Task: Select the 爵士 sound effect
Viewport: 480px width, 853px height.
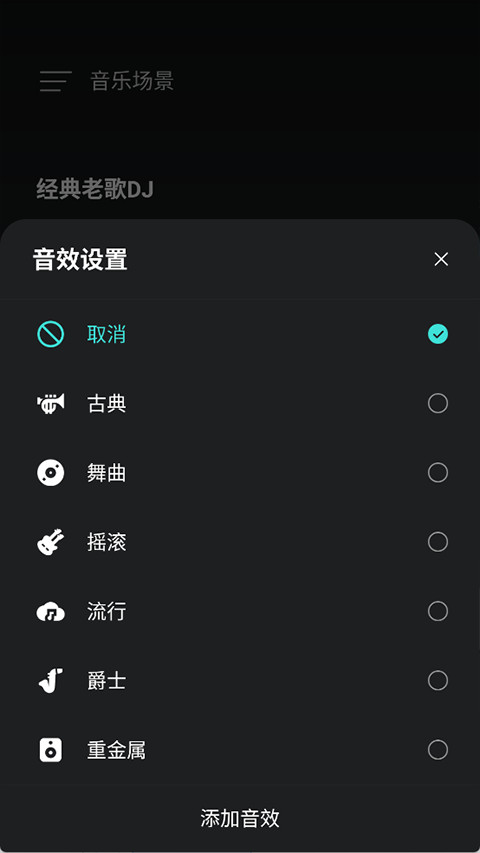Action: 240,681
